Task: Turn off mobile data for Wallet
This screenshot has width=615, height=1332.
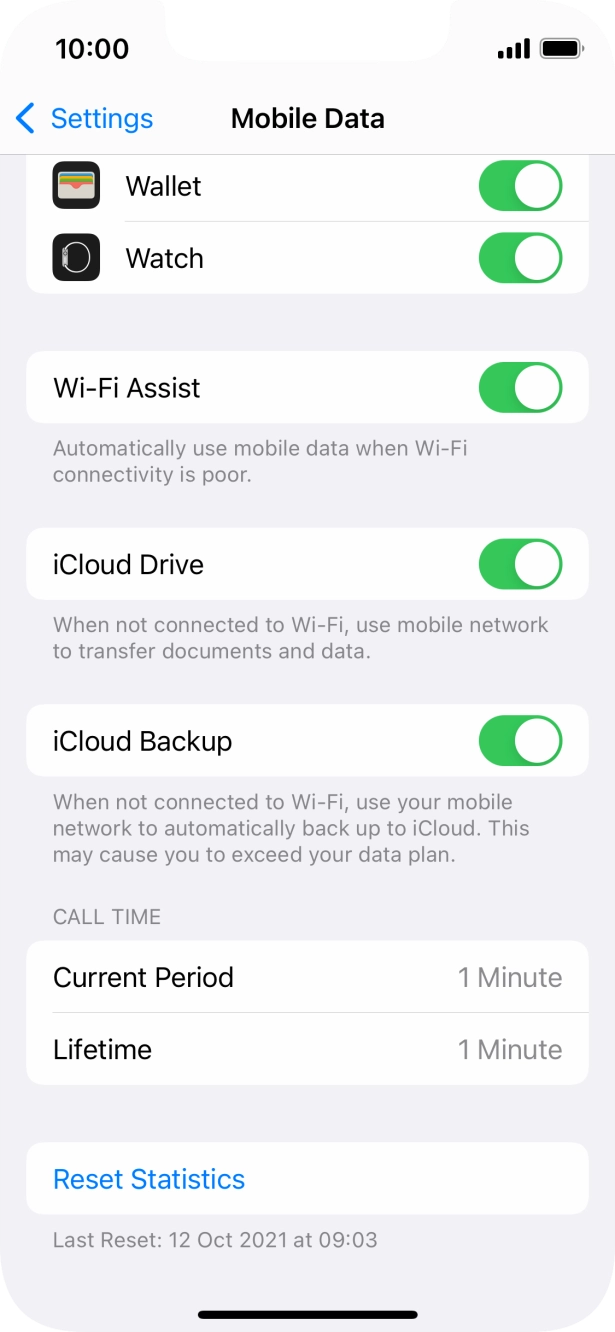Action: [520, 187]
